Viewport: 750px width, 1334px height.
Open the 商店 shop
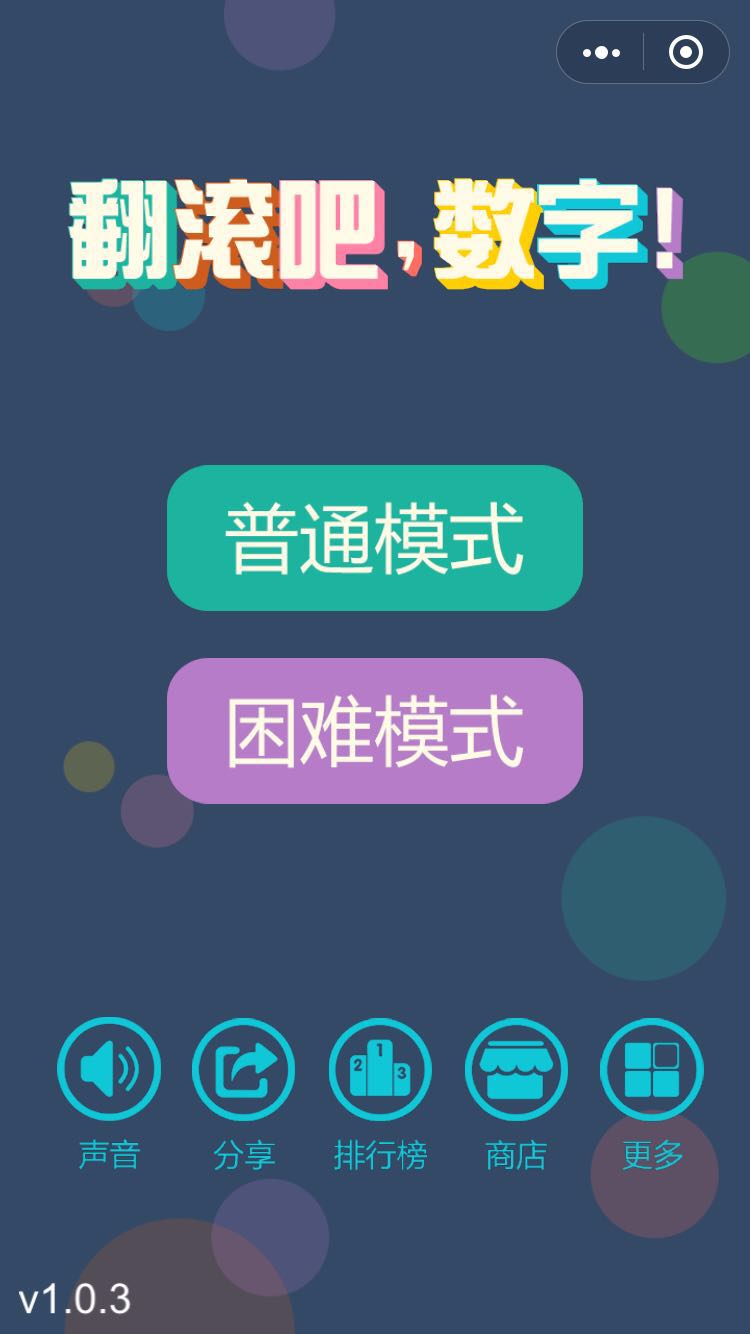point(516,1069)
